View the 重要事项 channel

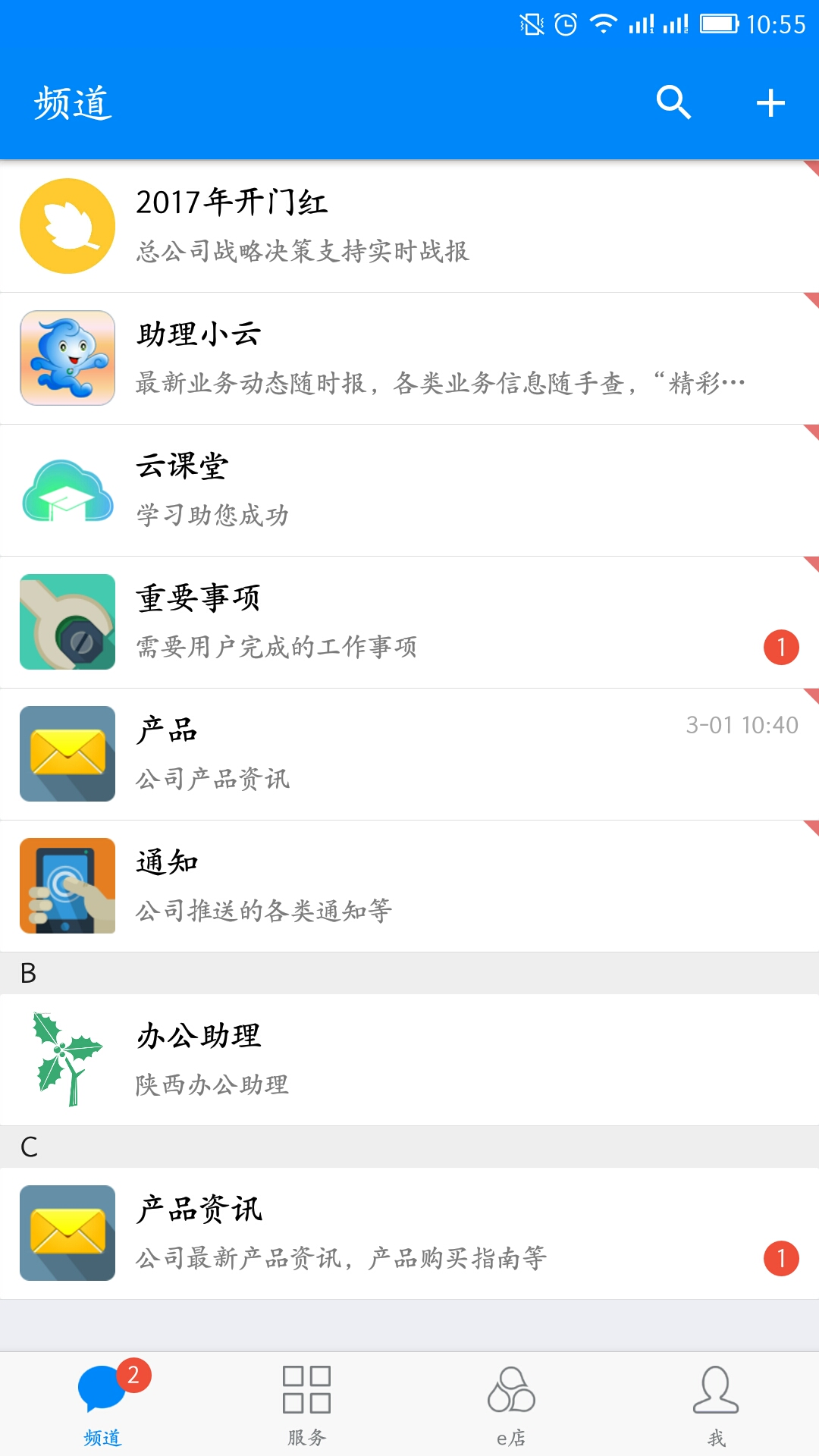point(409,622)
